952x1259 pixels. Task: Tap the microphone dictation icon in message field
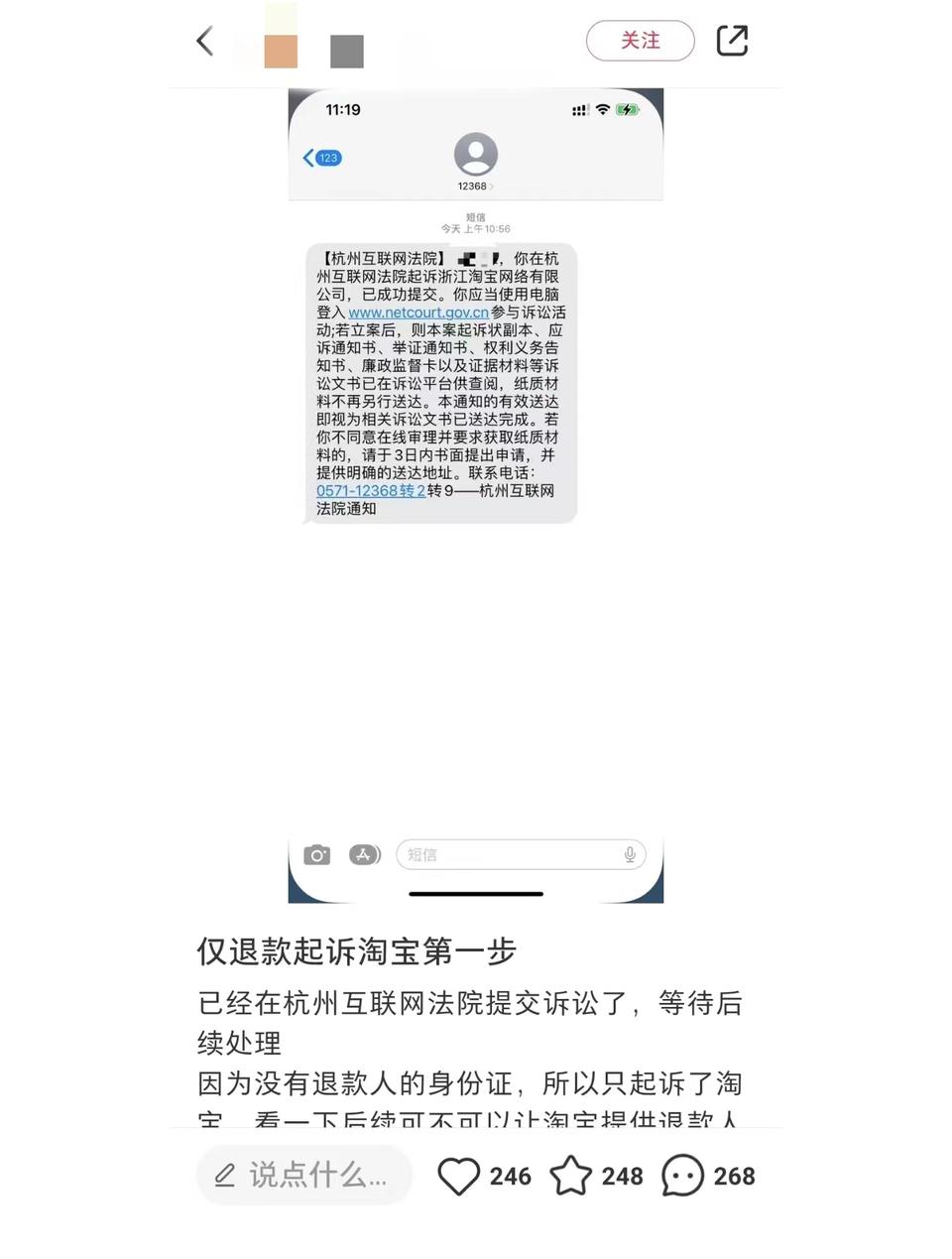[631, 854]
